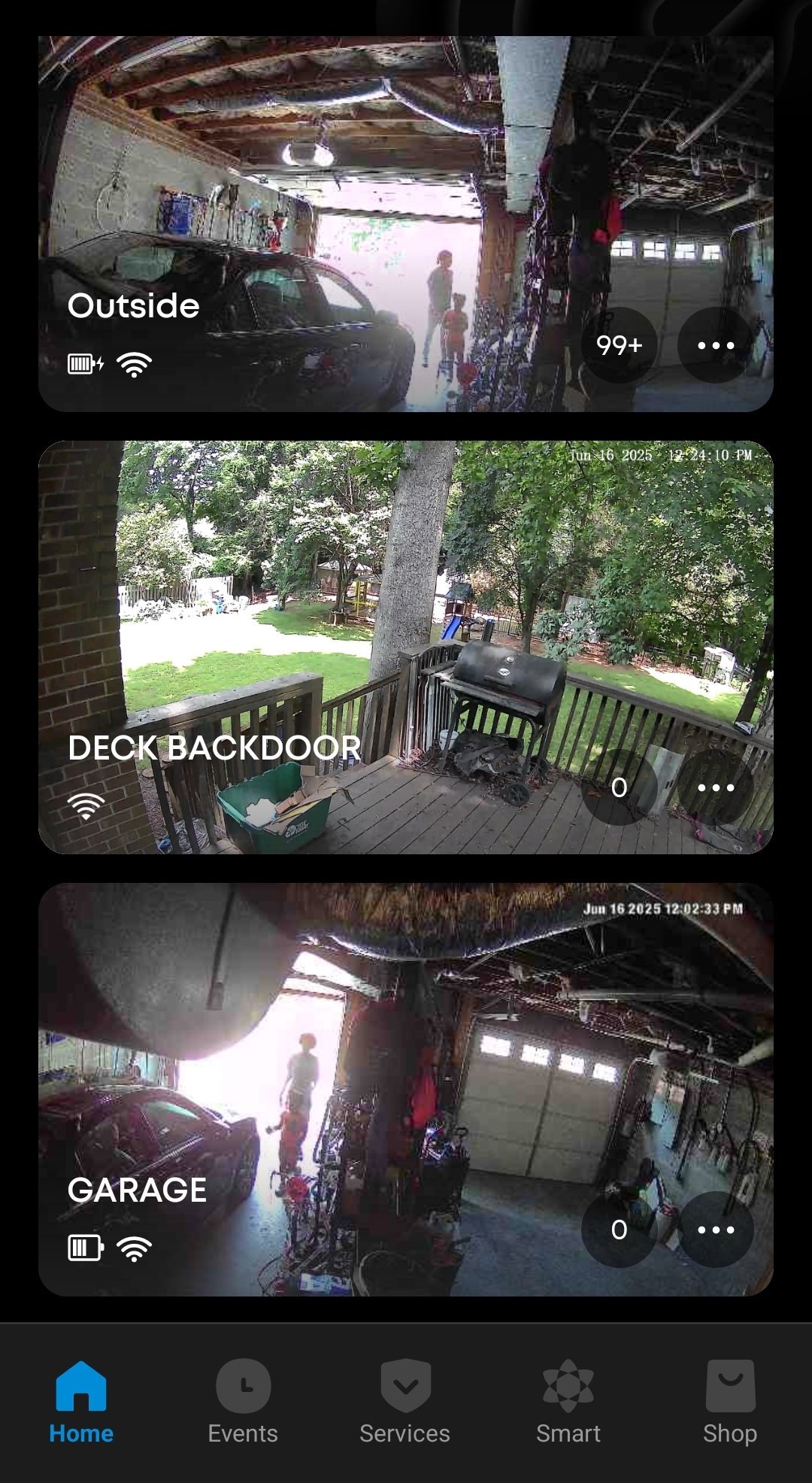This screenshot has width=812, height=1483.
Task: View the 99+ events for Outside camera
Action: pos(620,345)
